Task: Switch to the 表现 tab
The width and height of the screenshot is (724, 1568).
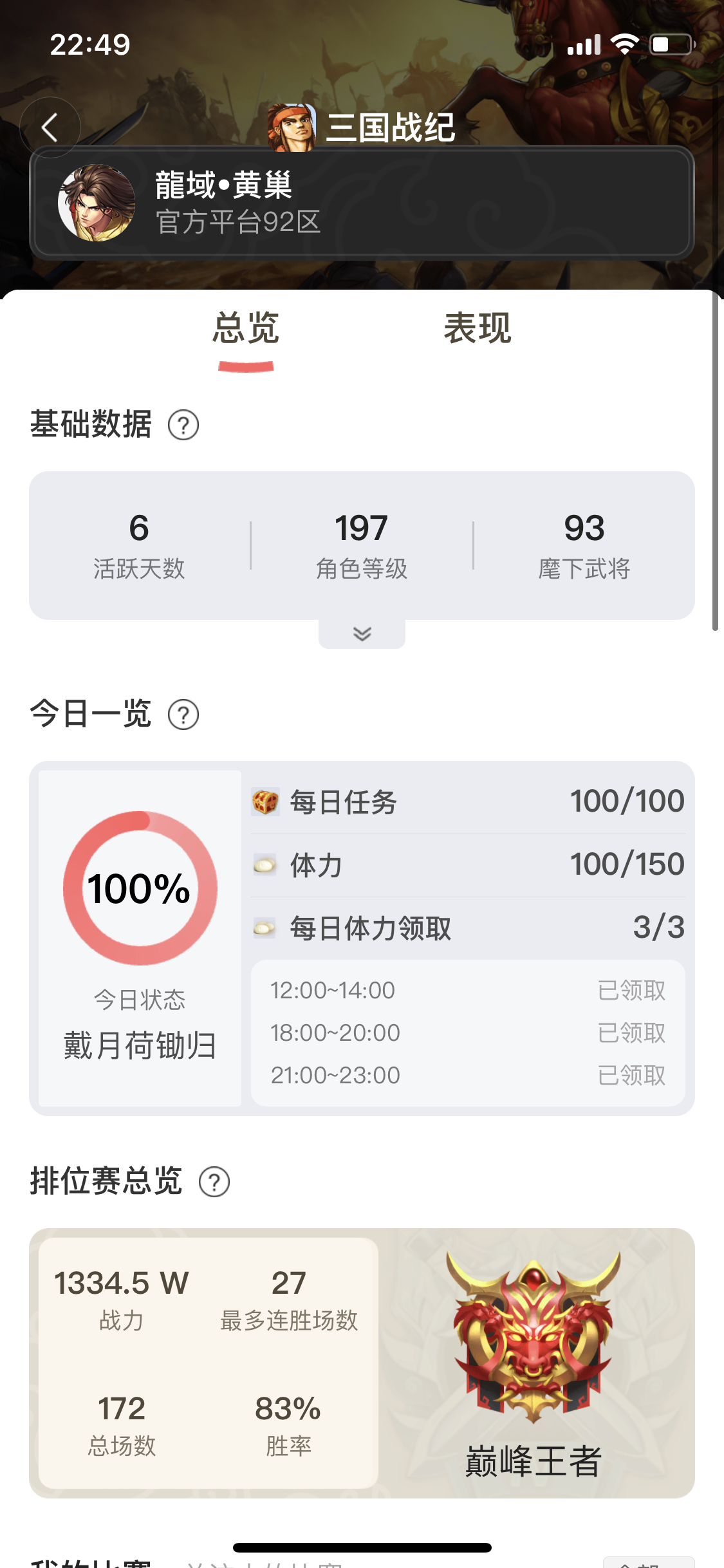Action: tap(477, 328)
